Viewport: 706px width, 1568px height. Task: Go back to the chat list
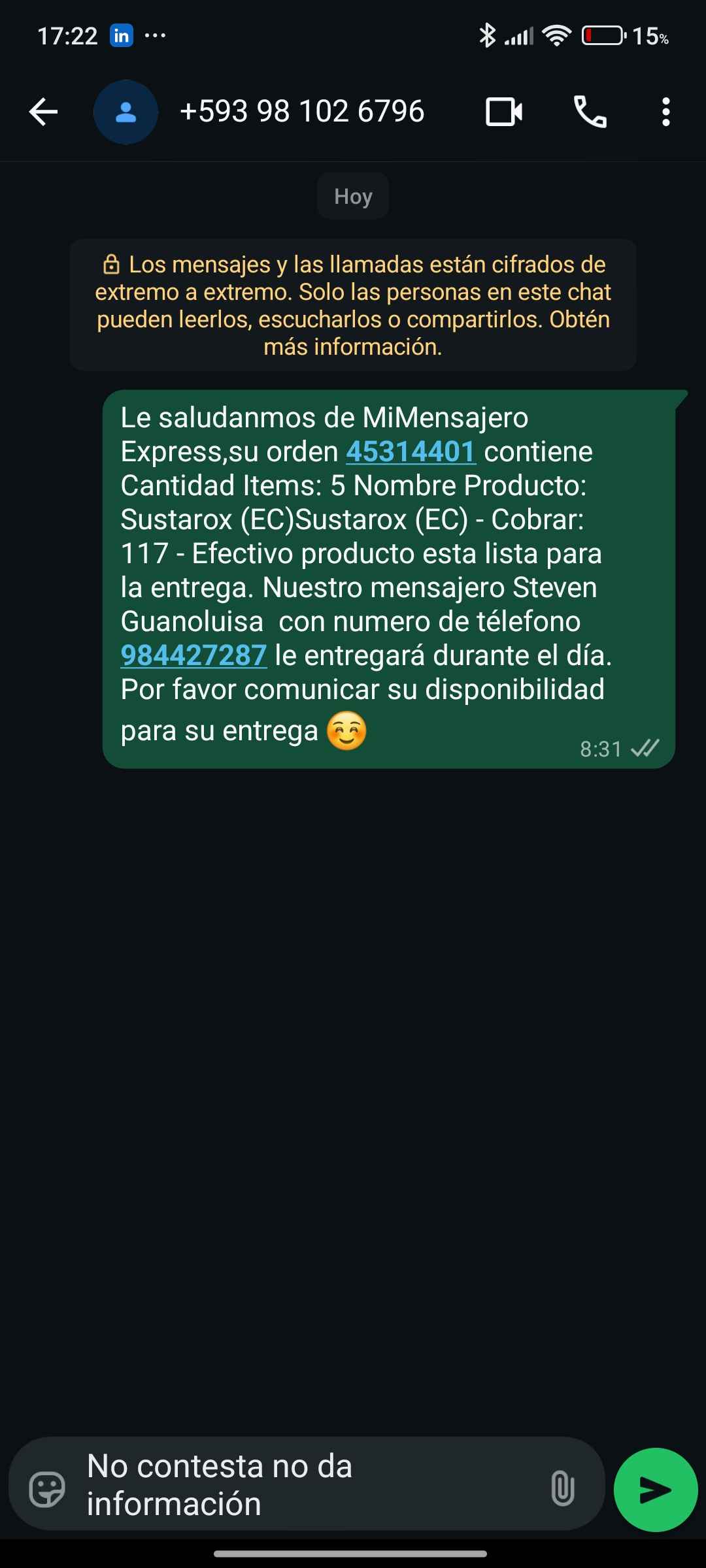click(43, 112)
